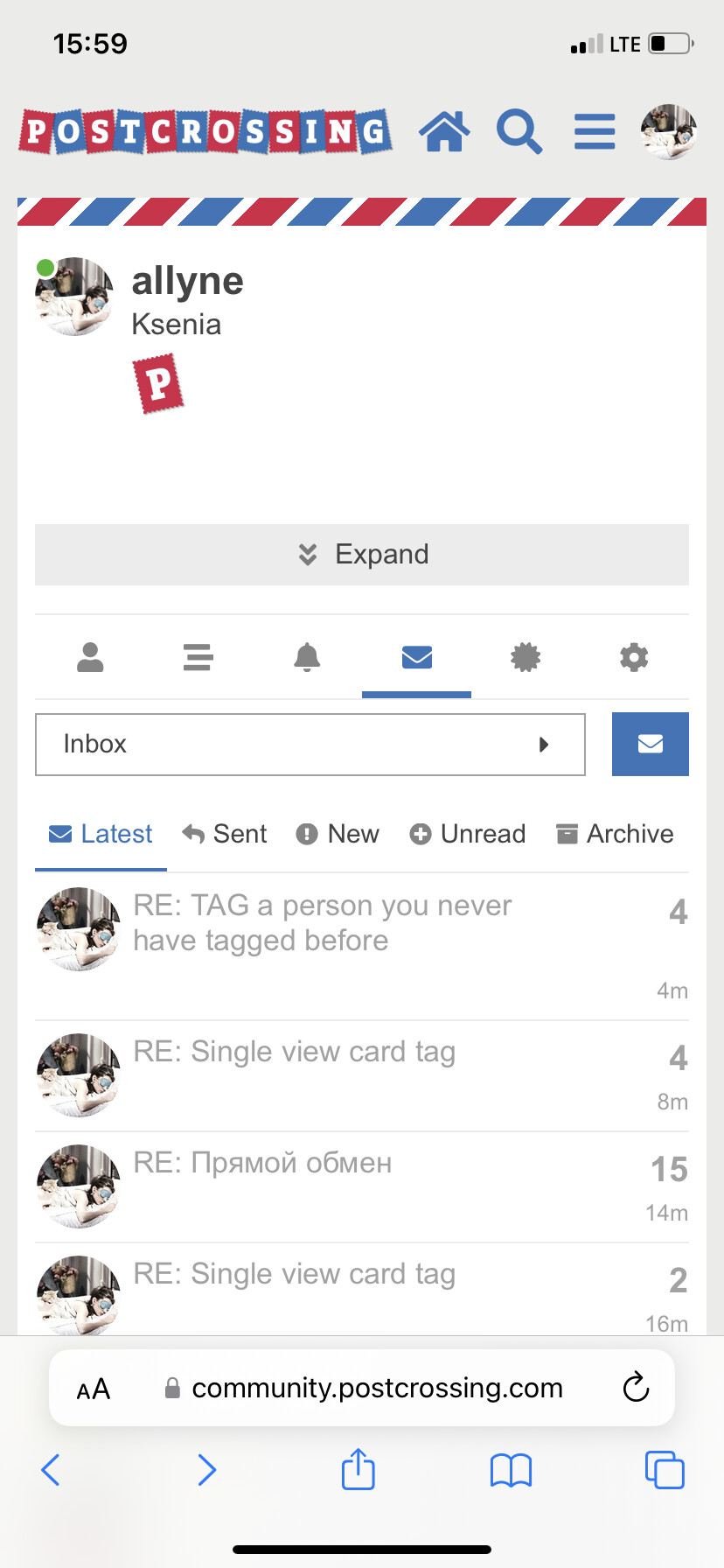Show Sent messages

pos(225,834)
